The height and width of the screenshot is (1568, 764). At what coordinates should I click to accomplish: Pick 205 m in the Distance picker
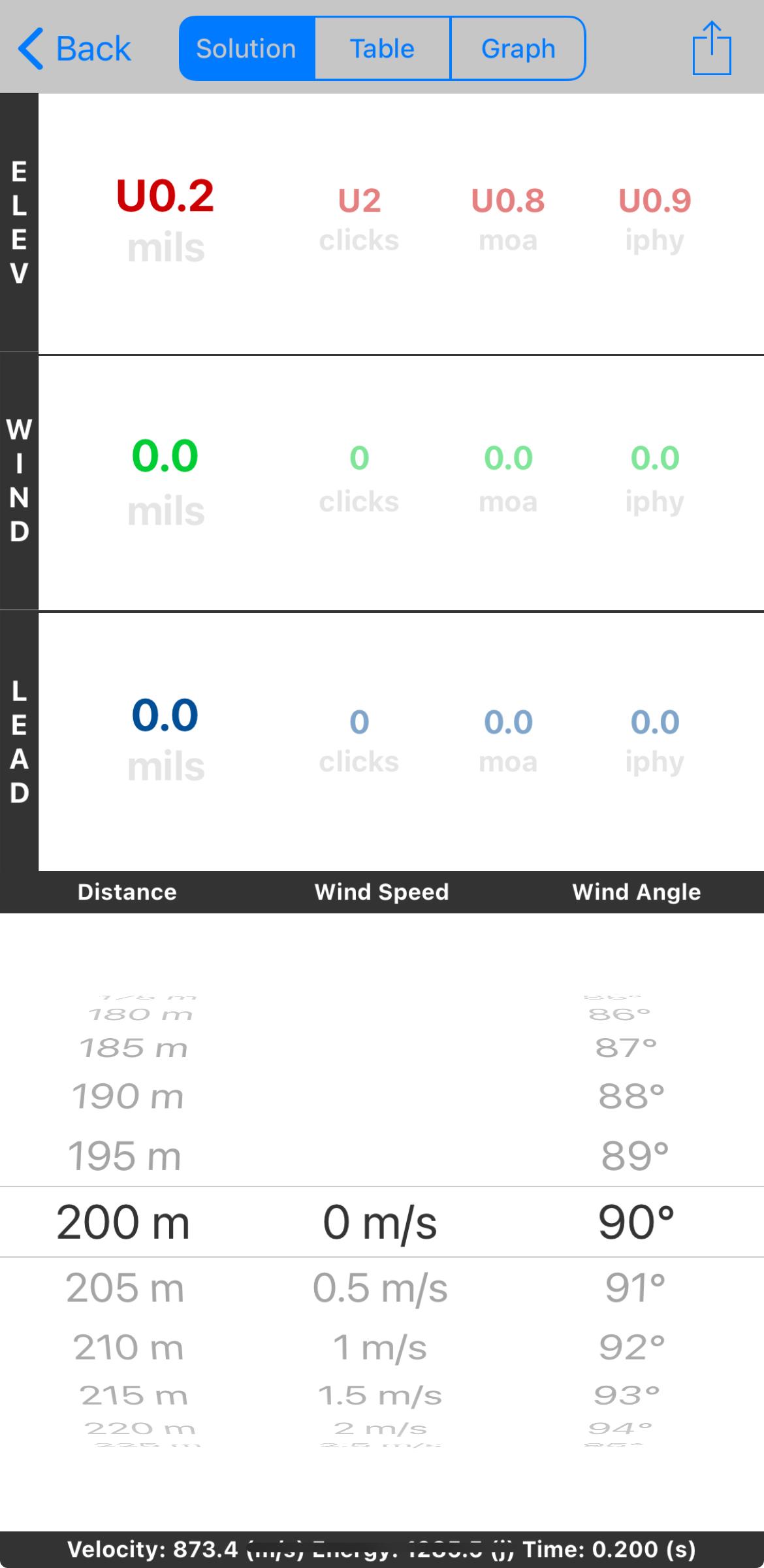125,1288
